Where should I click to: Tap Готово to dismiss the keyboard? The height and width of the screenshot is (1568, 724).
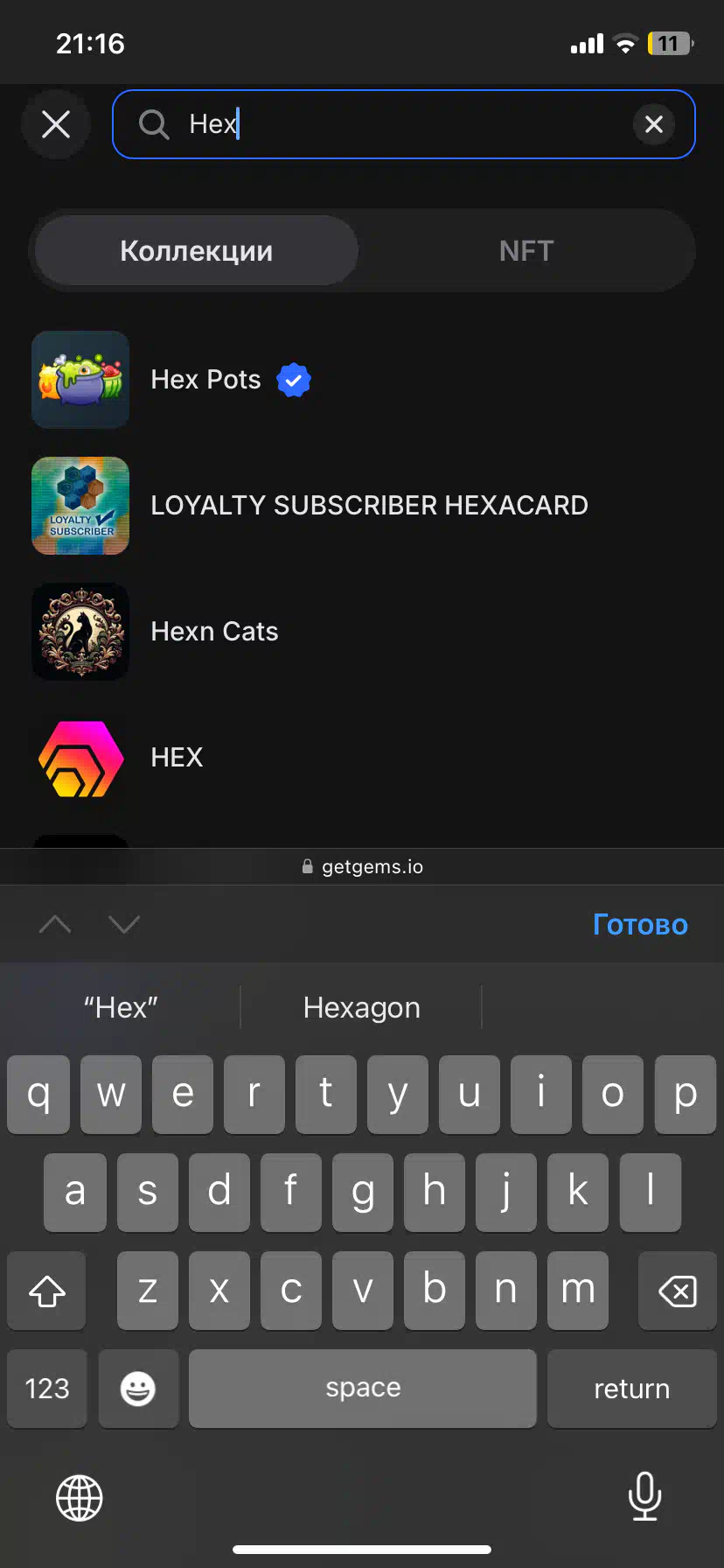(640, 925)
